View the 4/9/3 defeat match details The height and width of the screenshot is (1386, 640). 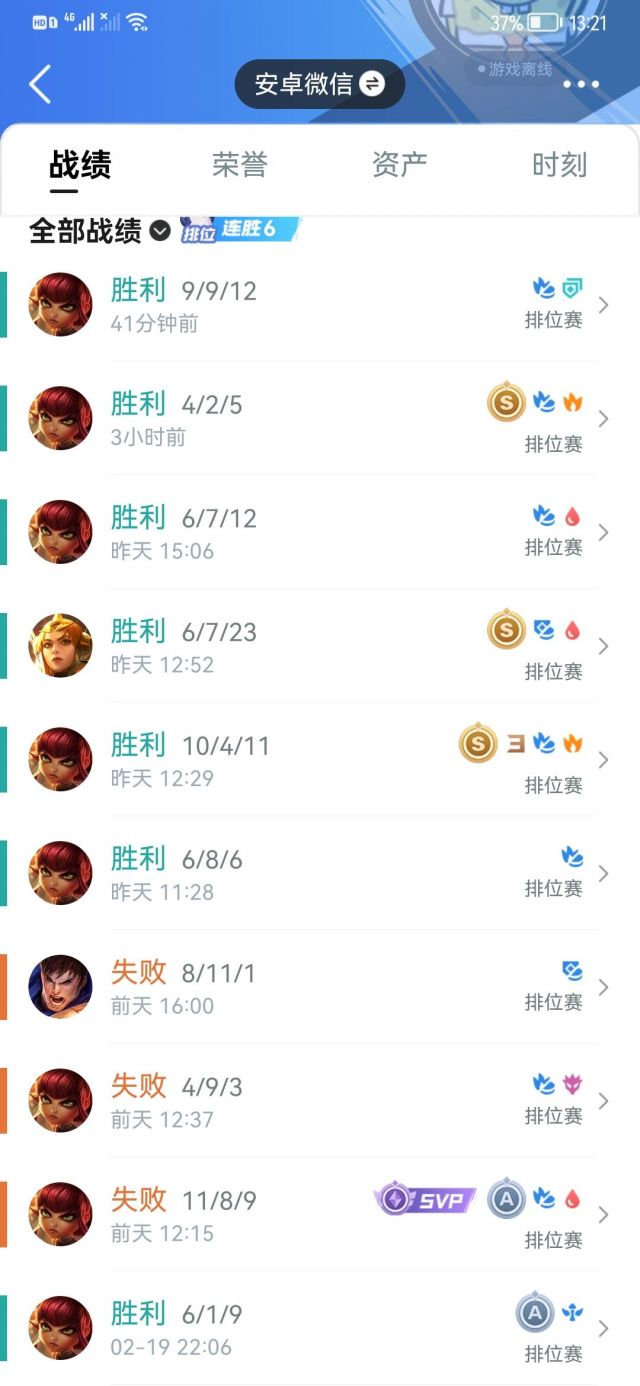[x=320, y=1101]
